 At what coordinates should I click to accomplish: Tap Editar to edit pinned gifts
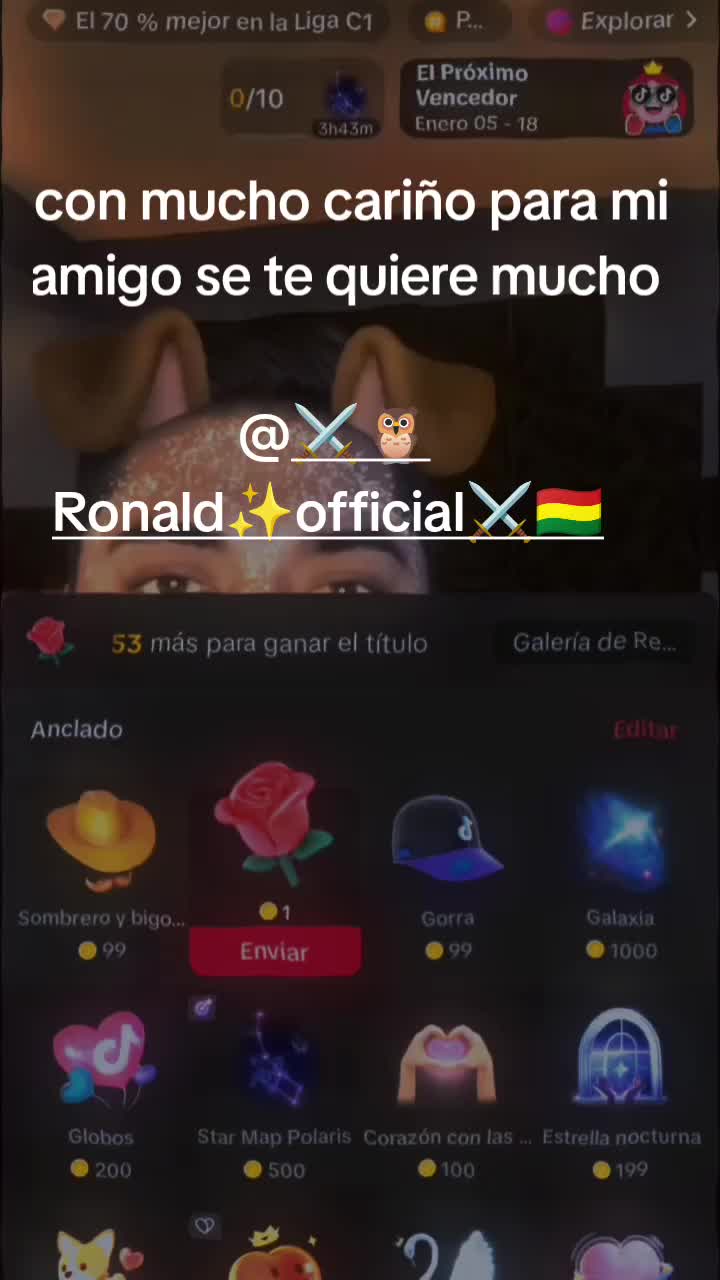point(645,730)
